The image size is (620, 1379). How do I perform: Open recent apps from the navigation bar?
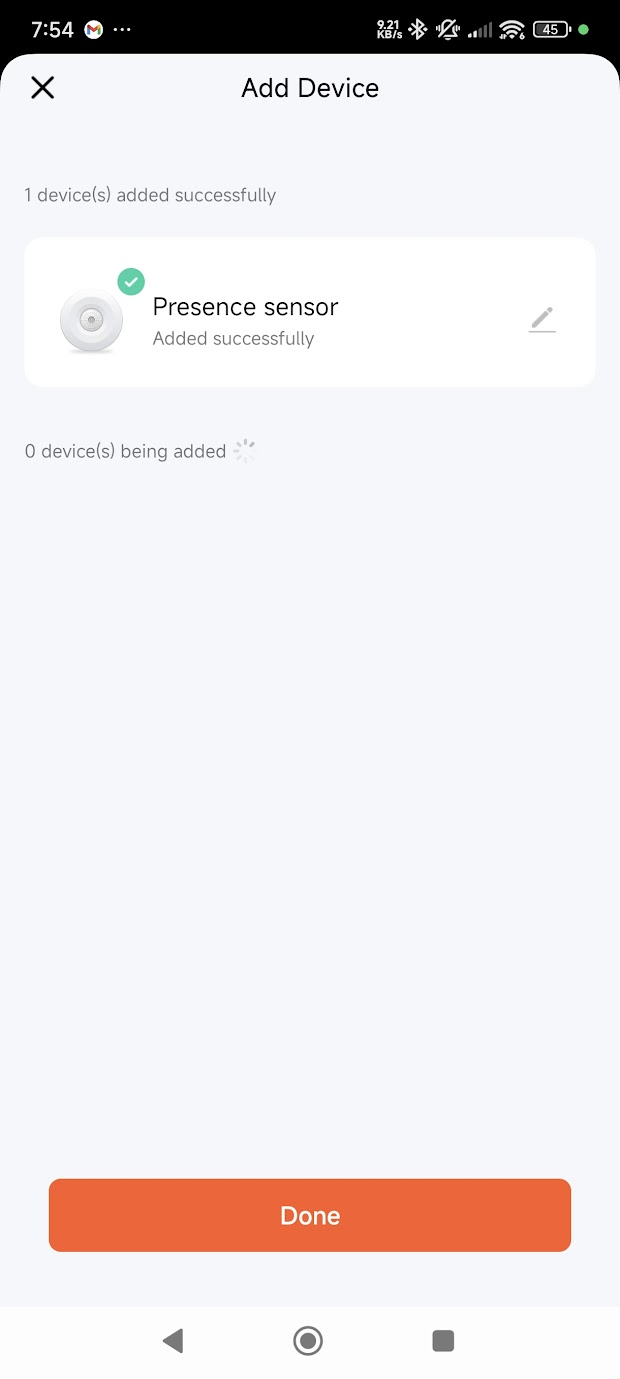[443, 1340]
